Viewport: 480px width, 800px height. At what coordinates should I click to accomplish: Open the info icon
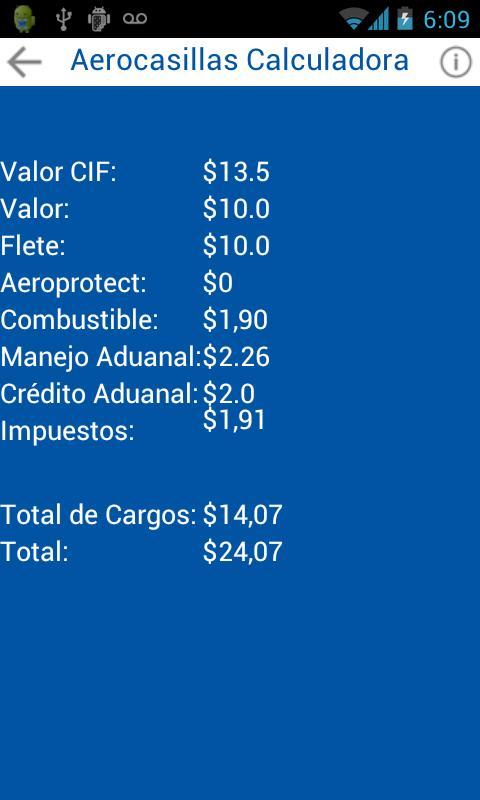456,62
